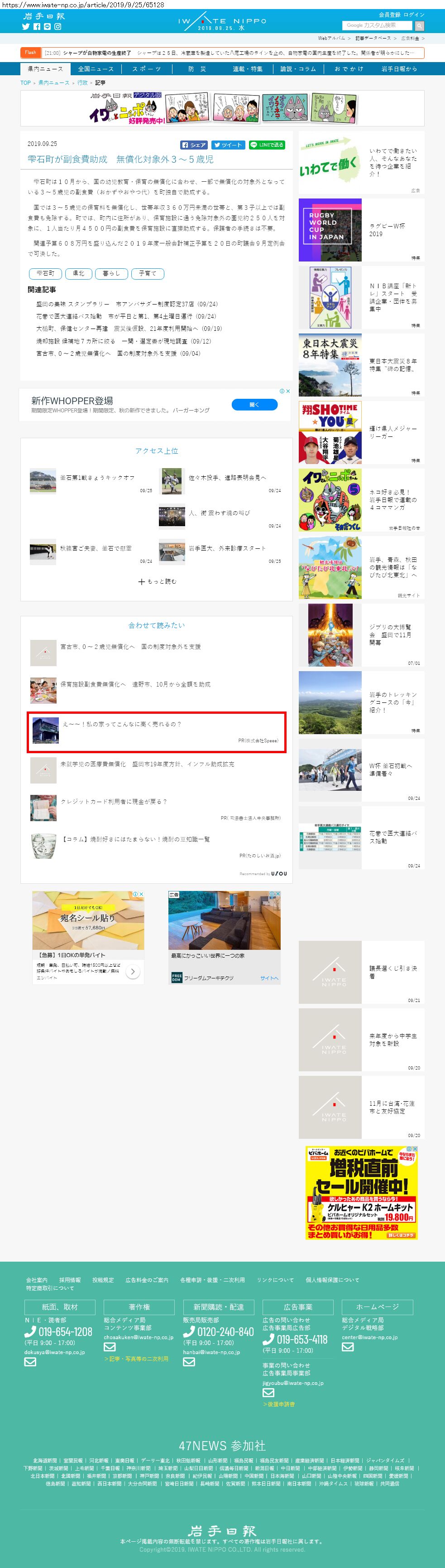Share the article via the シェア button

pyautogui.click(x=194, y=145)
